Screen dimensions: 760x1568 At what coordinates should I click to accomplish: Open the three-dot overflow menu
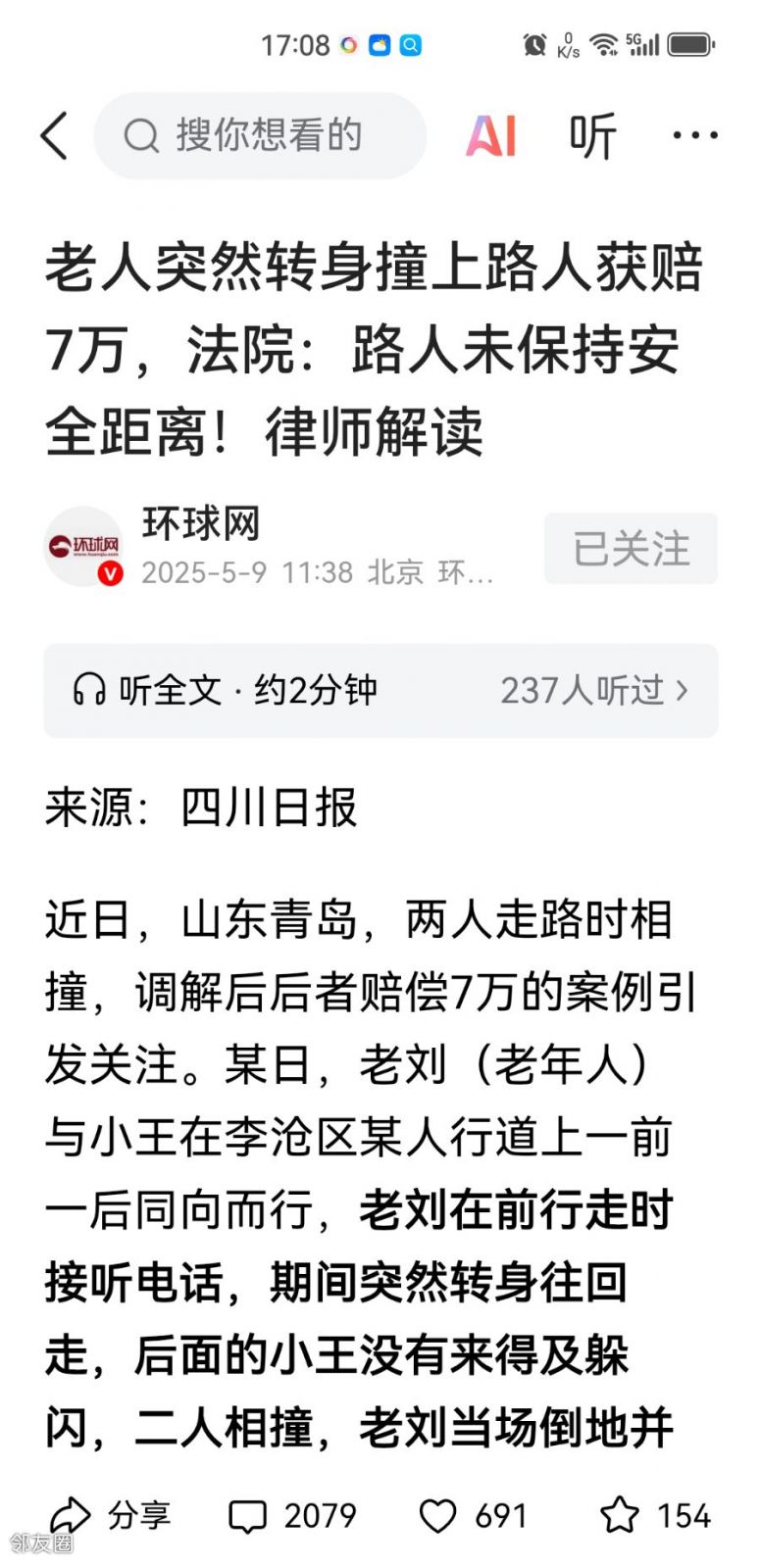coord(694,135)
